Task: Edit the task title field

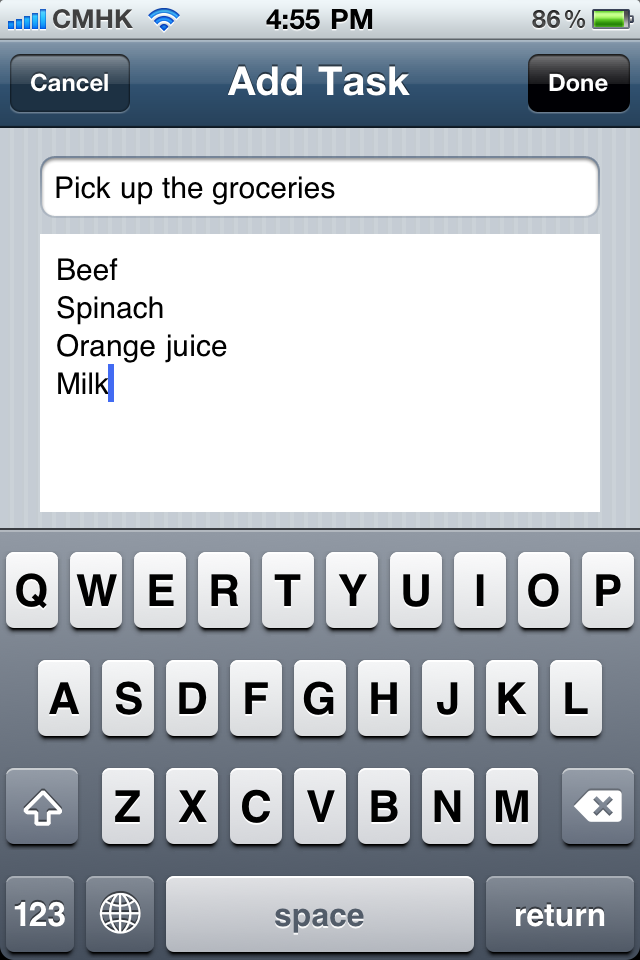Action: tap(320, 187)
